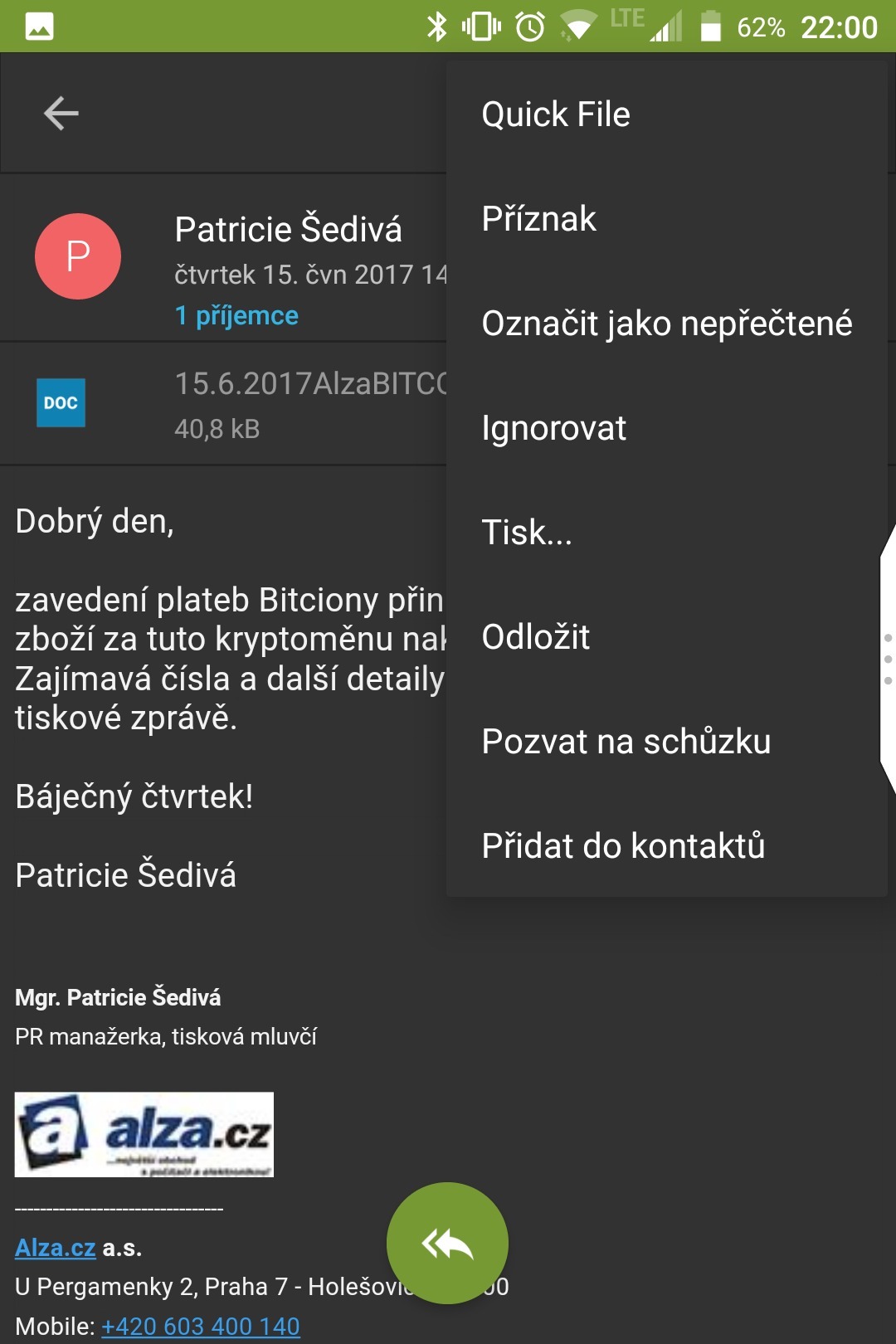Tap the reply arrow floating button
The width and height of the screenshot is (896, 1344).
(446, 1242)
